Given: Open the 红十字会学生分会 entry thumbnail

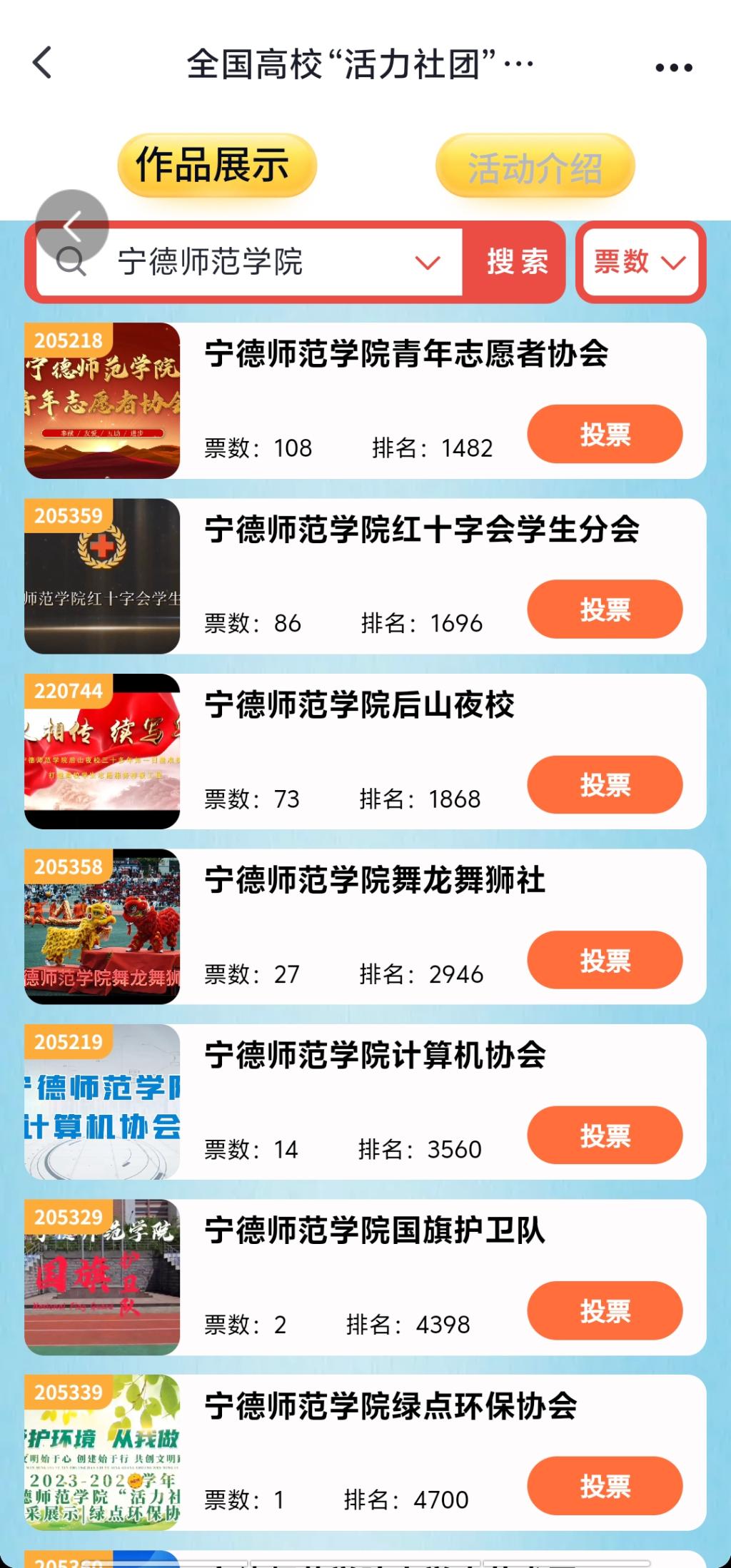Looking at the screenshot, I should 102,577.
